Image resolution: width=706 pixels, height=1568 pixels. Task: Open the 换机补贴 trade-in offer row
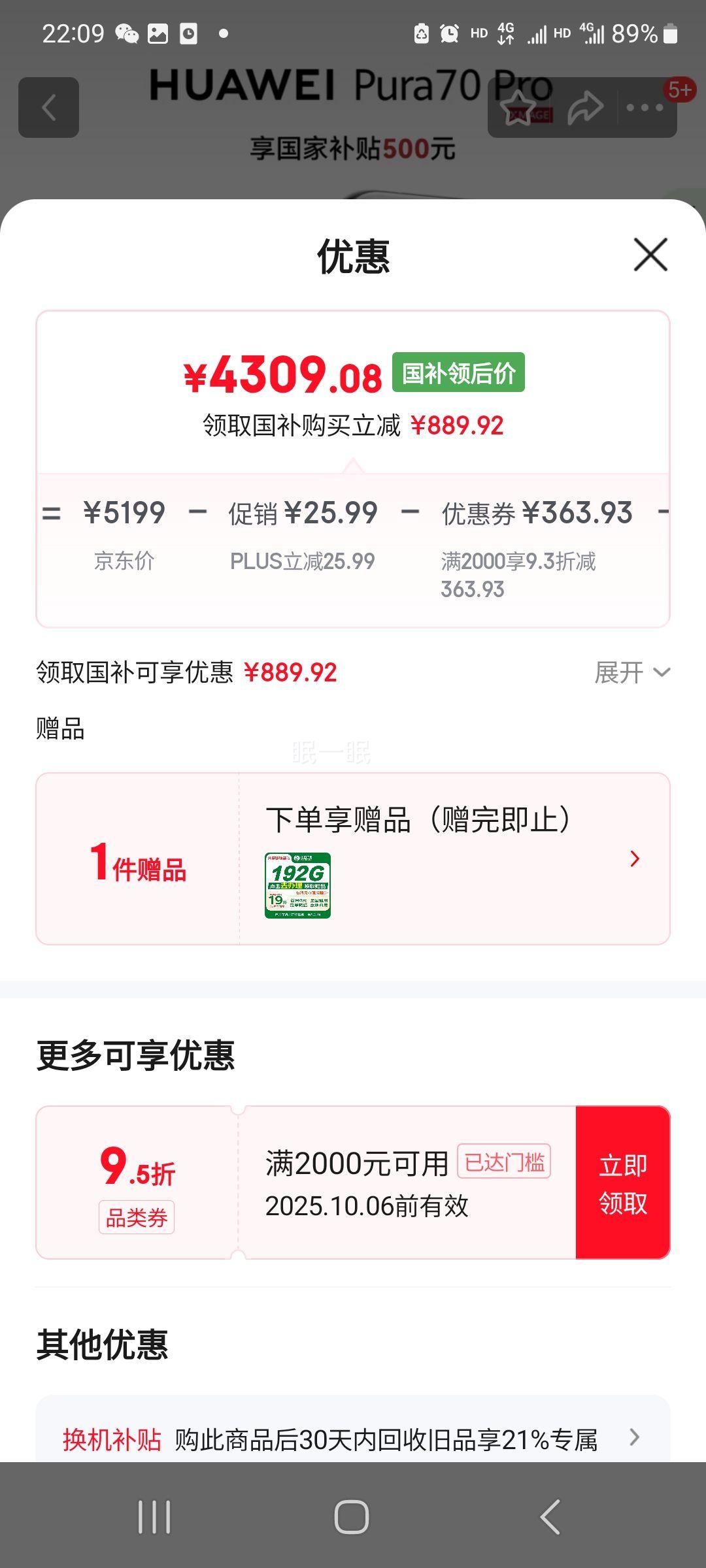[353, 1438]
